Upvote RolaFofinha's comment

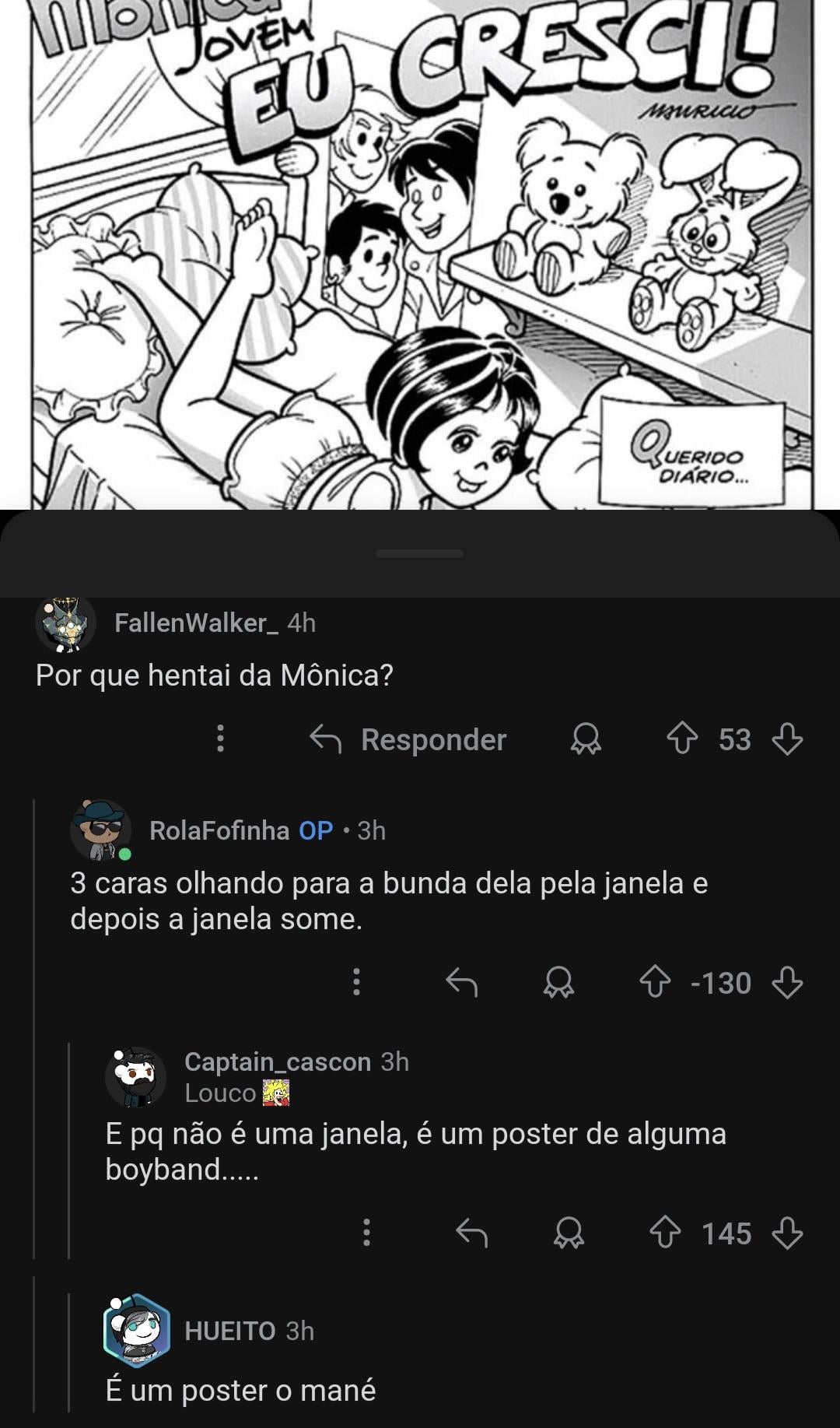655,982
